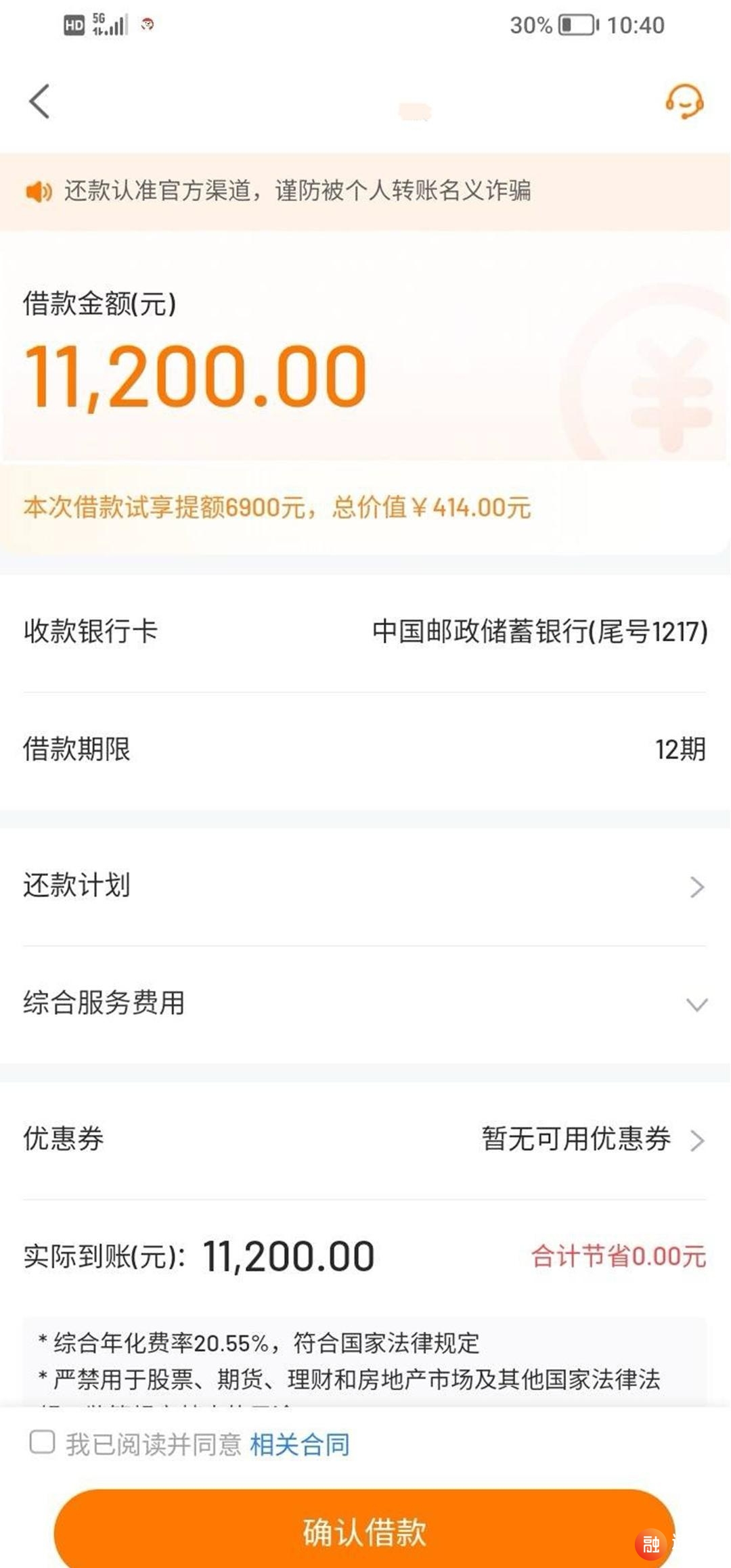Open the 还款计划 repayment plan row
Screen dimensions: 731x1568
(365, 885)
